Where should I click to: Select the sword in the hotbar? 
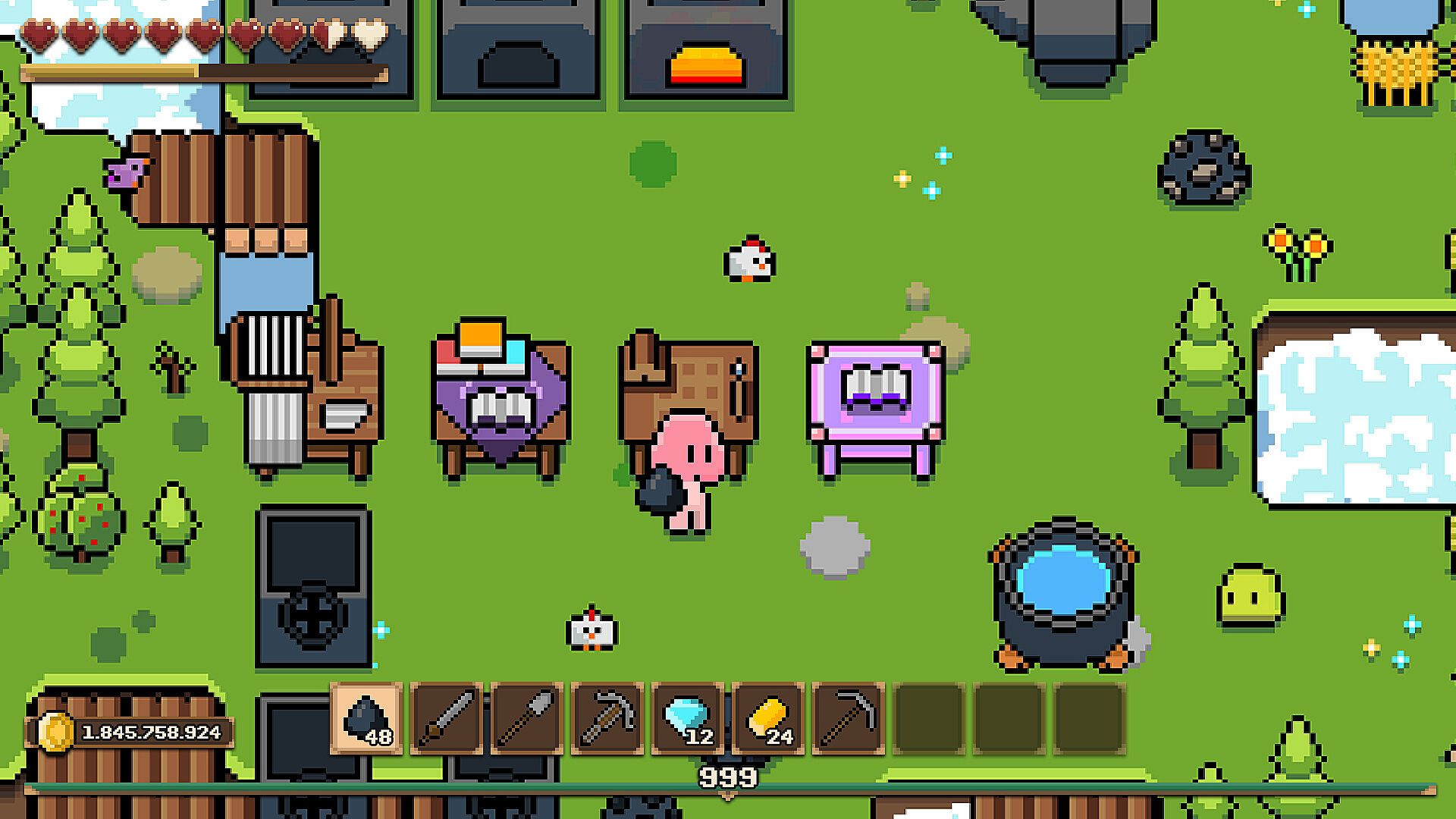447,718
